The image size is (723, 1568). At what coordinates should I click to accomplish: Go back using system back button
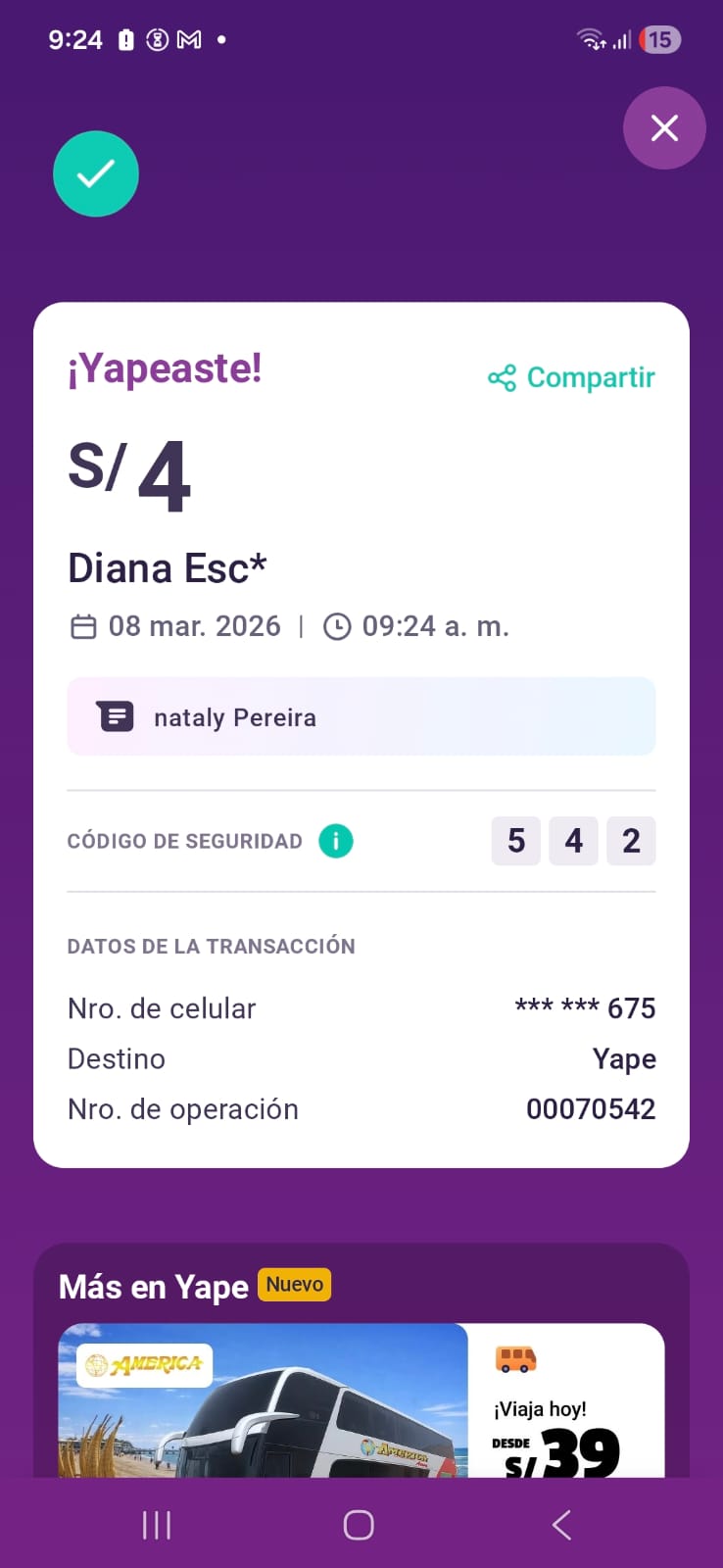click(x=561, y=1525)
